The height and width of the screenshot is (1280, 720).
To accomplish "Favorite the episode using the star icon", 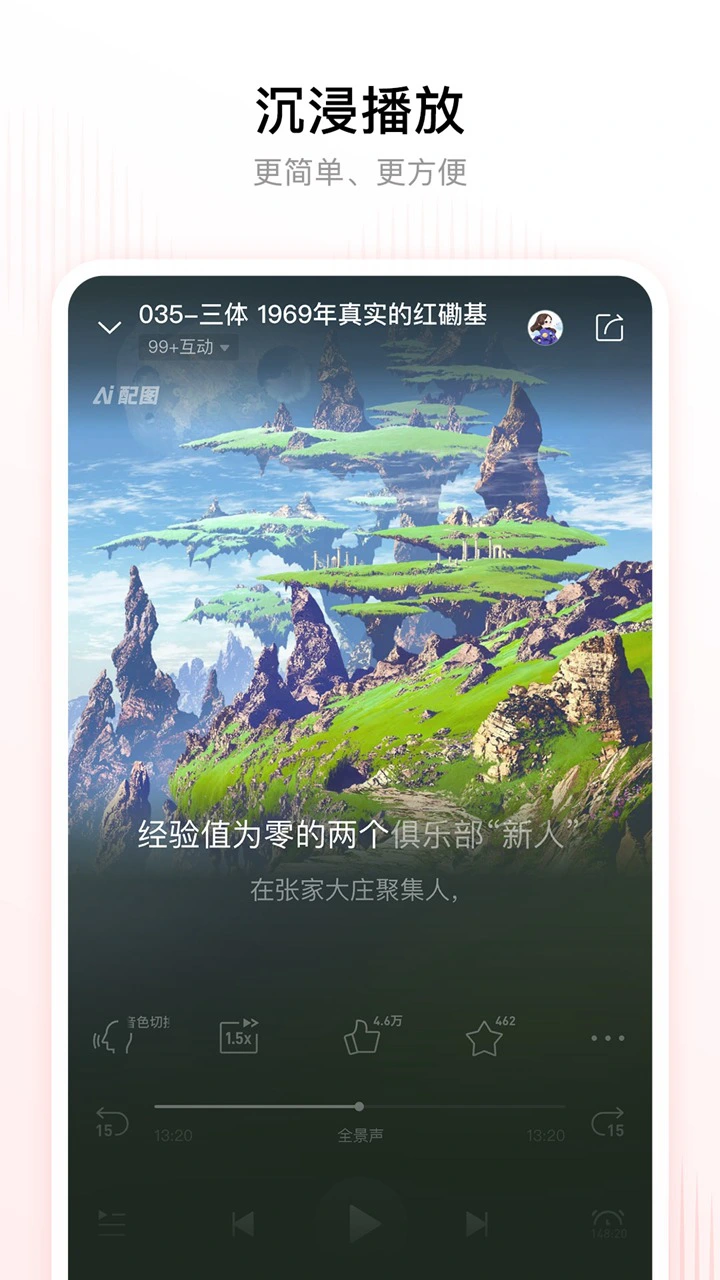I will pos(485,1040).
